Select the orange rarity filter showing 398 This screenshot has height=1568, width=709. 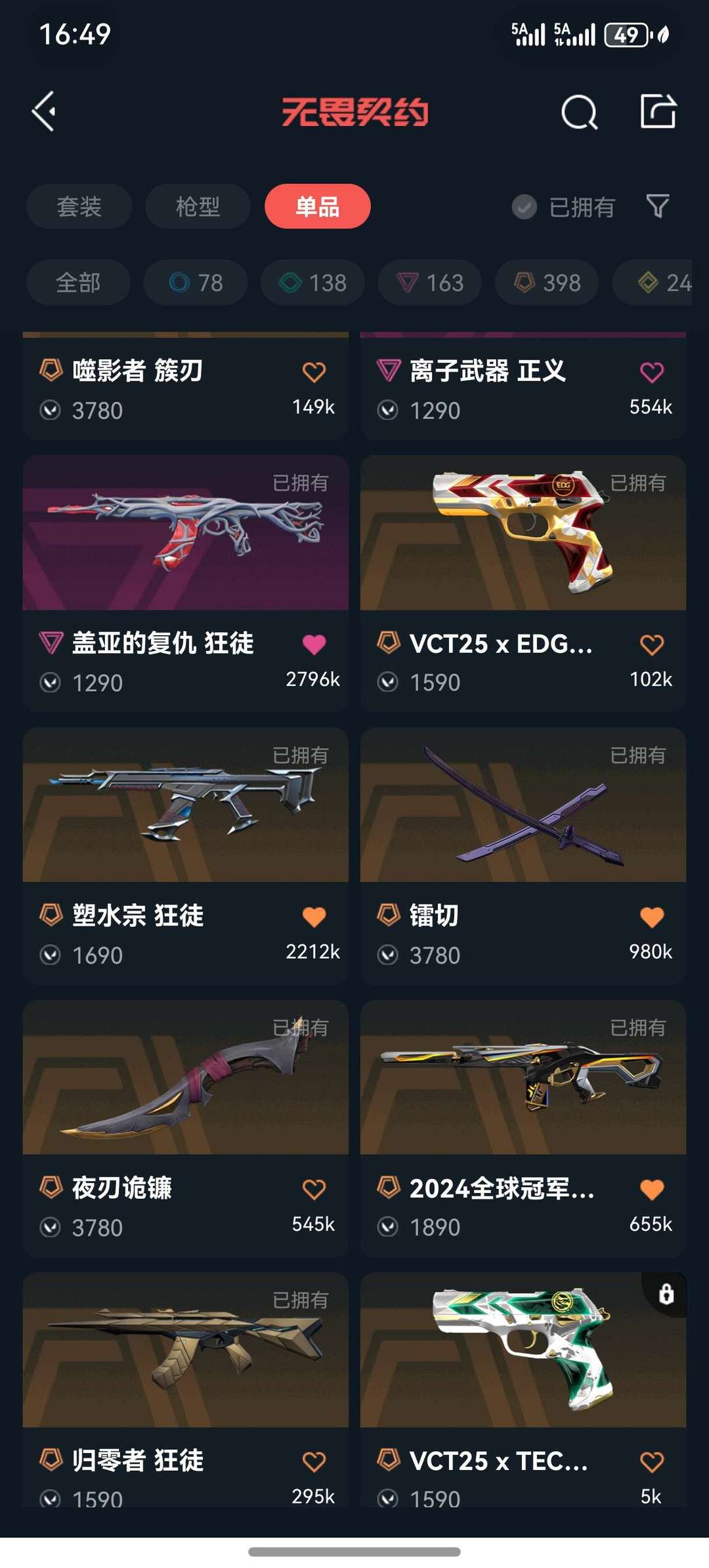click(x=546, y=282)
